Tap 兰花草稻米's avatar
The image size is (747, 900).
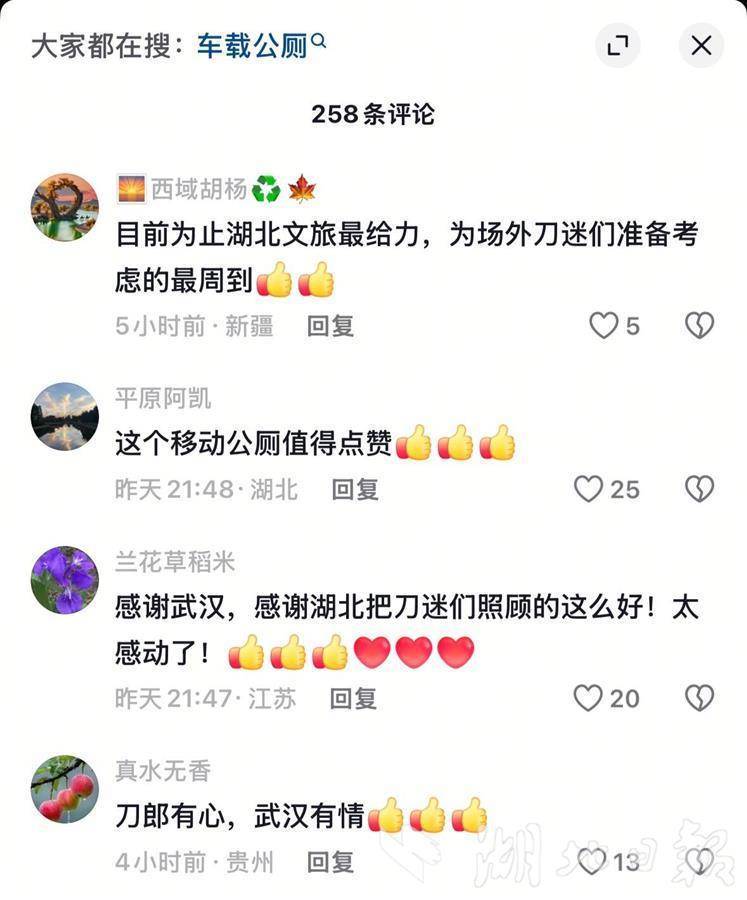click(65, 580)
